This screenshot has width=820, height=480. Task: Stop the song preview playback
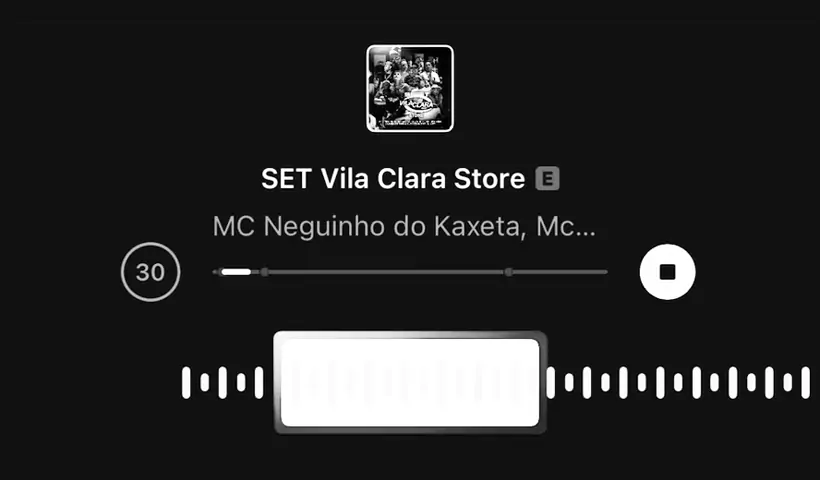668,272
